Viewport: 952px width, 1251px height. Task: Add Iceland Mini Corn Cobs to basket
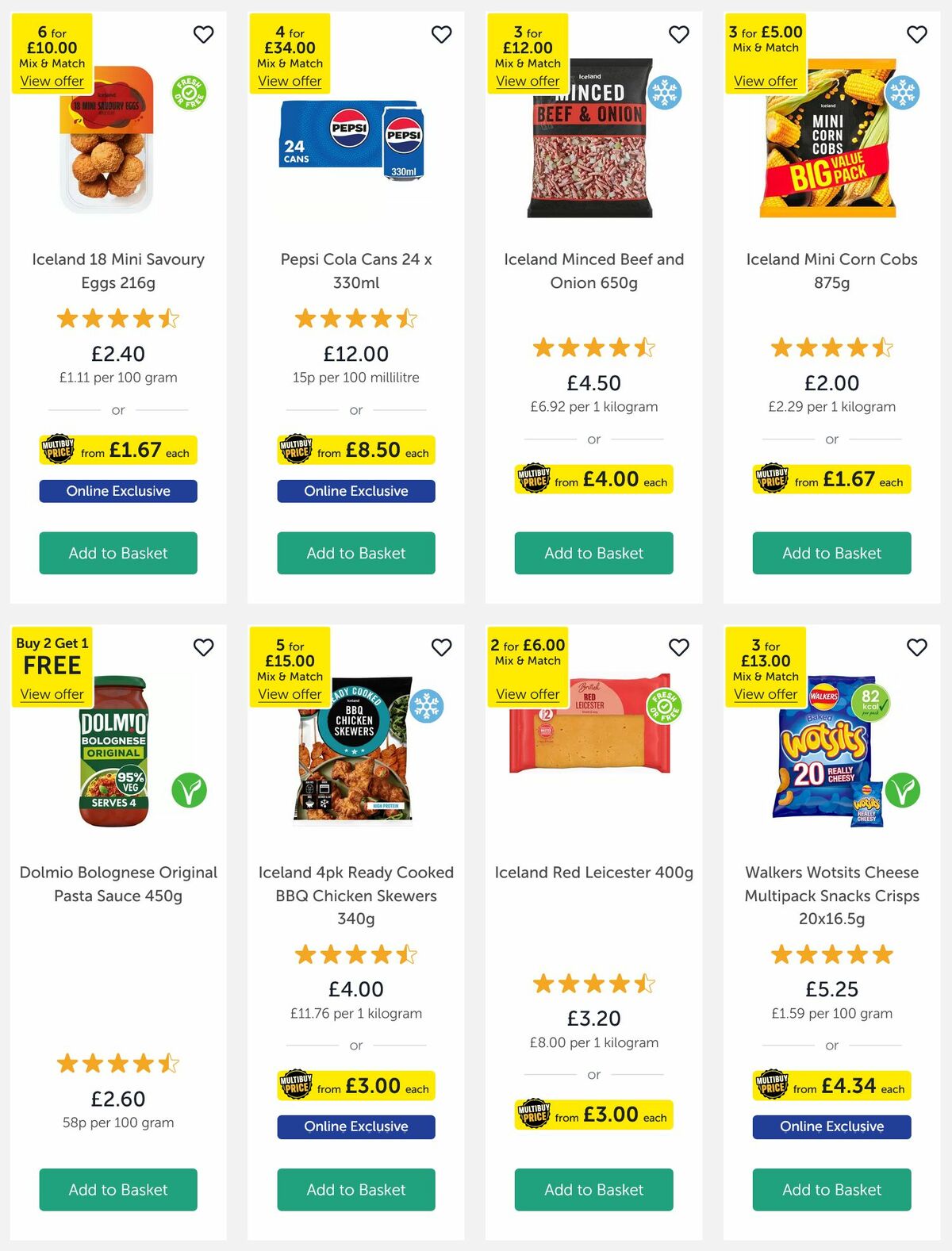coord(831,553)
